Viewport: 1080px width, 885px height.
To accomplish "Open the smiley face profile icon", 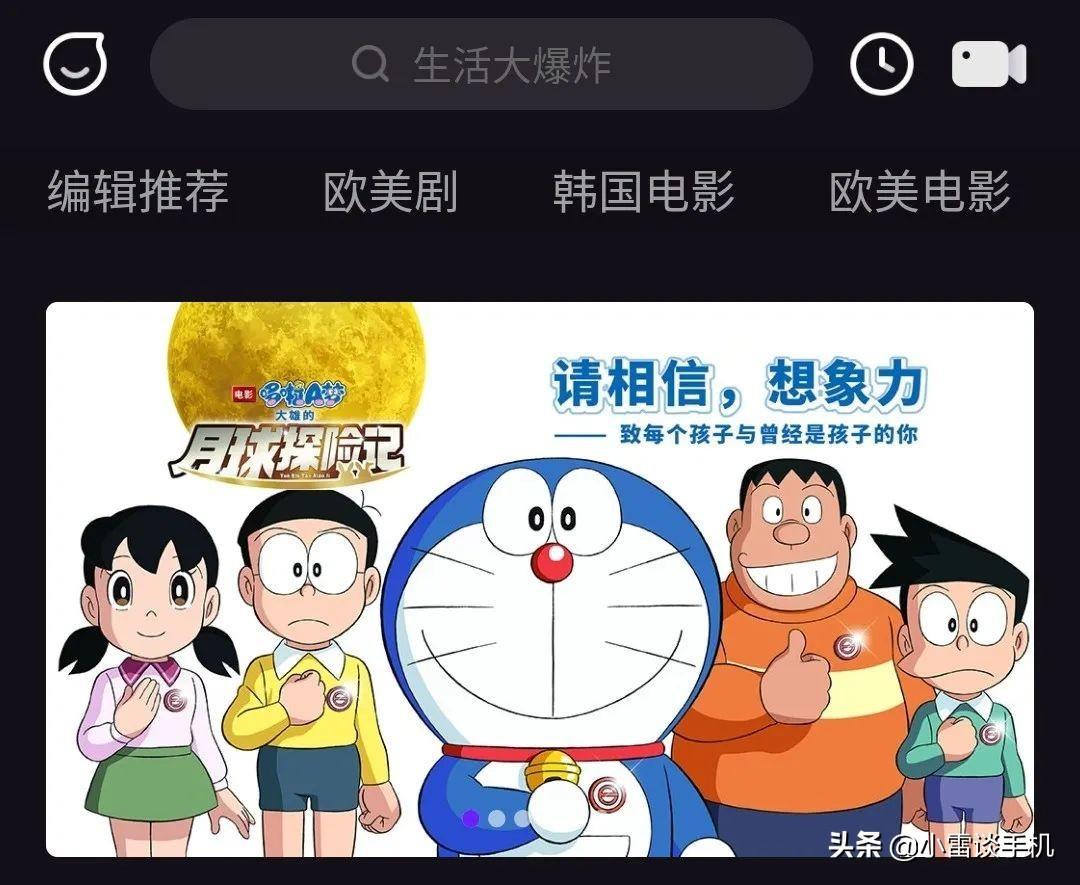I will pos(75,64).
